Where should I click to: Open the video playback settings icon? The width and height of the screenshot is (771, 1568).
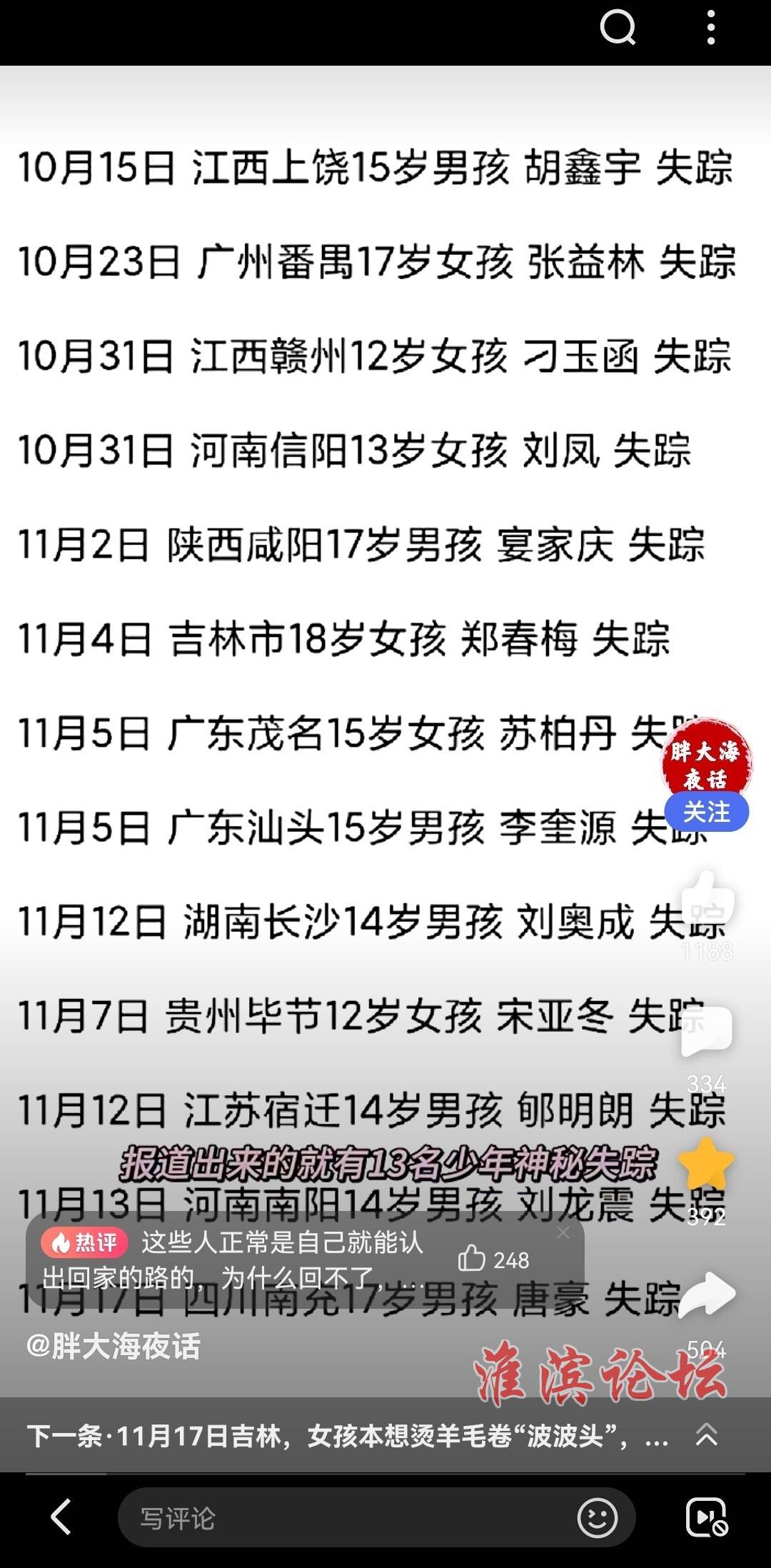pyautogui.click(x=706, y=1518)
